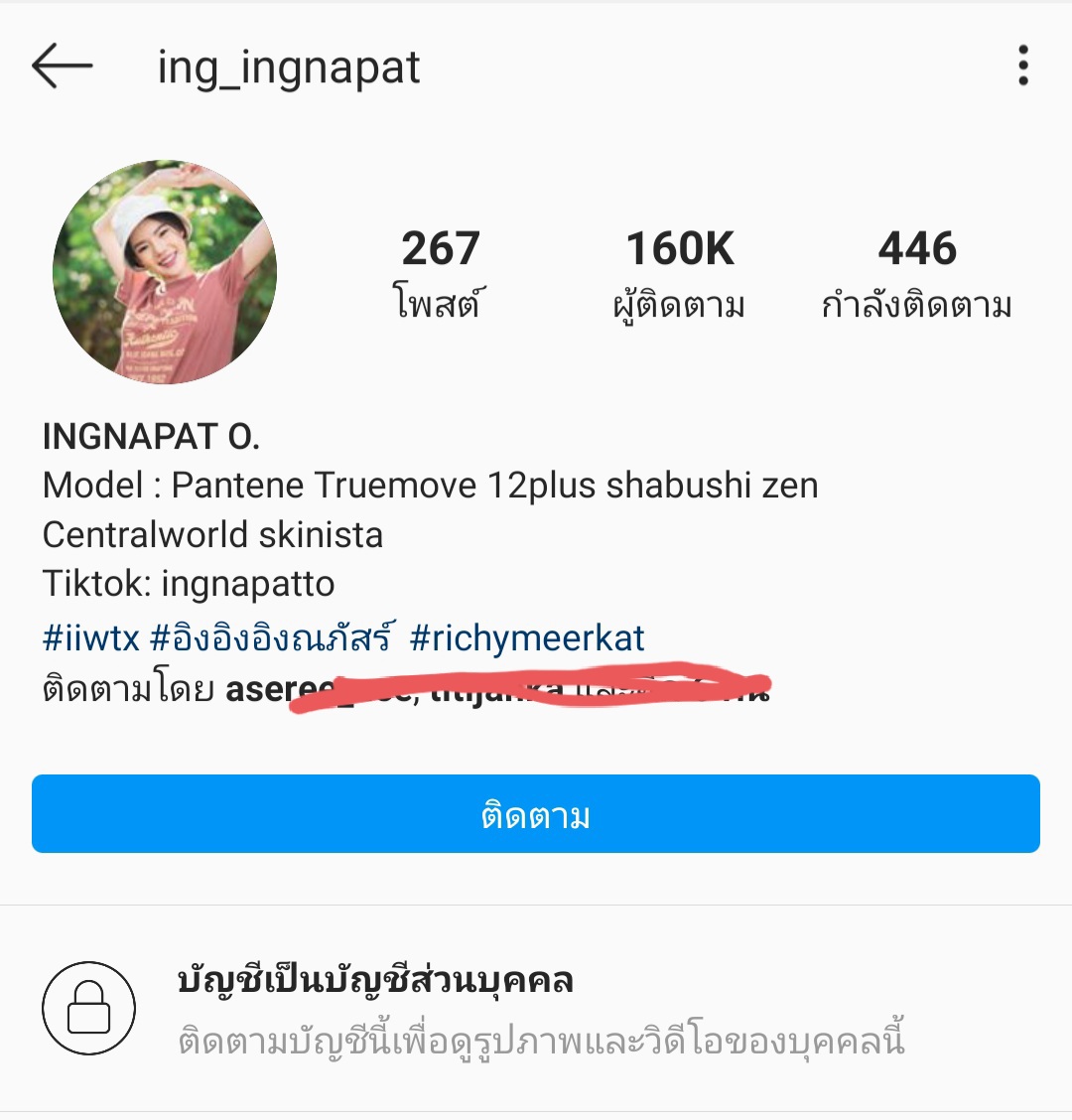Image resolution: width=1072 pixels, height=1120 pixels.
Task: View ing_ingnapat's profile picture
Action: (x=165, y=272)
